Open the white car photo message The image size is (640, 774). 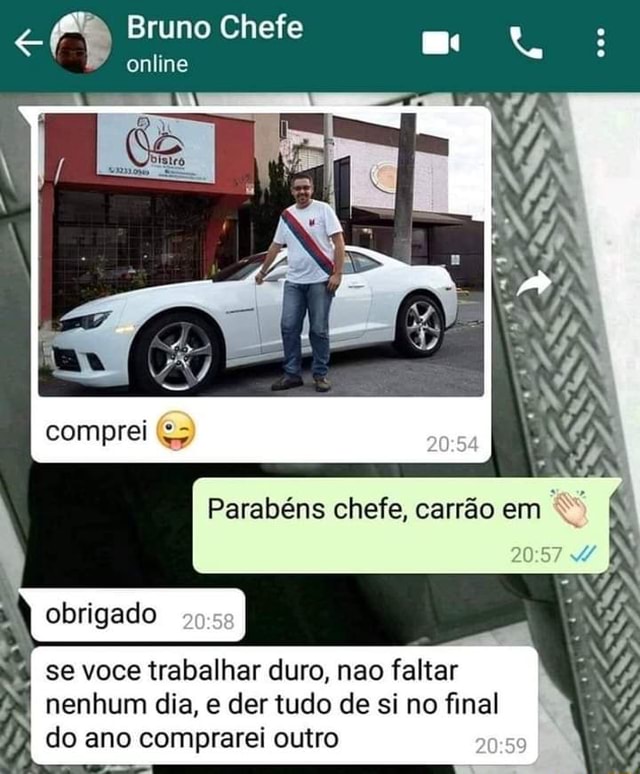261,255
